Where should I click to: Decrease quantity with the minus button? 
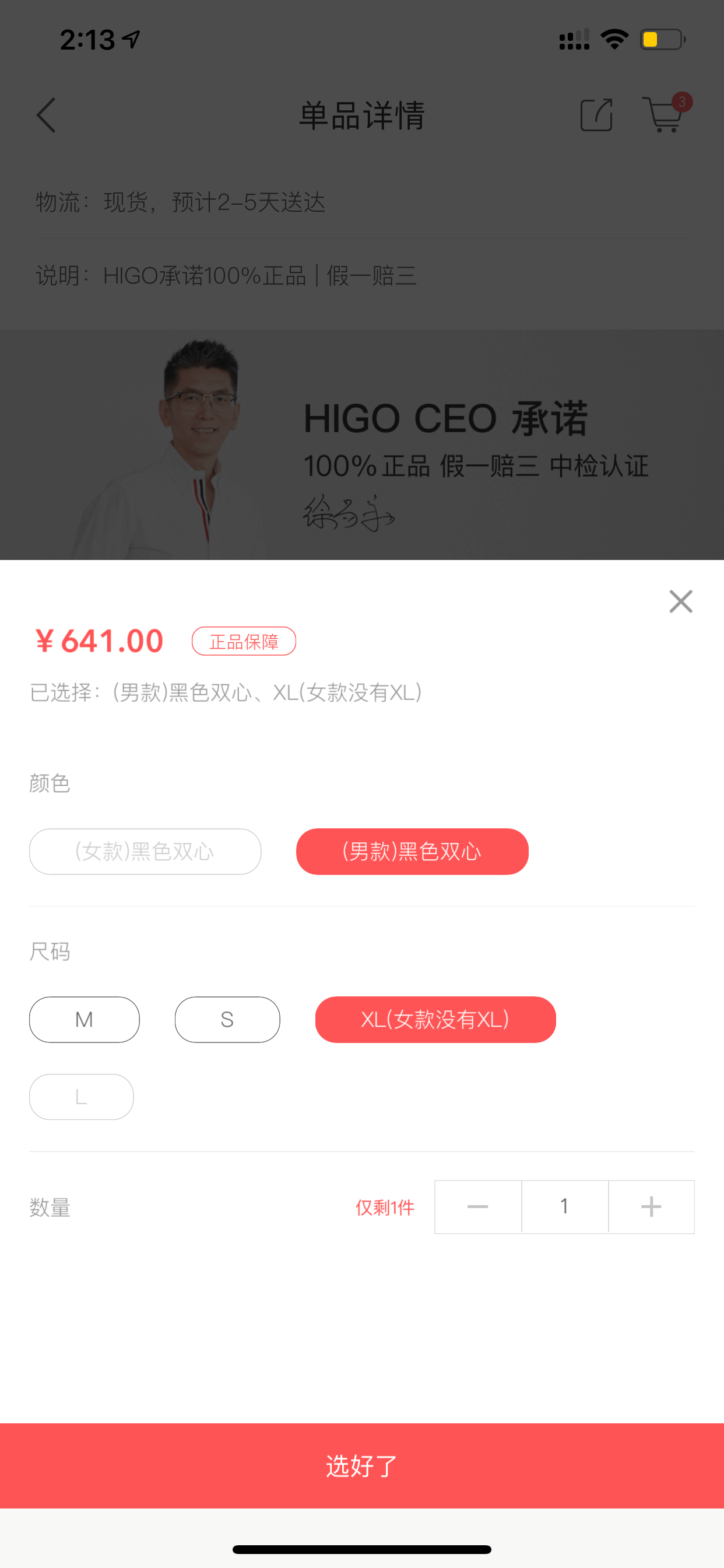[x=477, y=1206]
